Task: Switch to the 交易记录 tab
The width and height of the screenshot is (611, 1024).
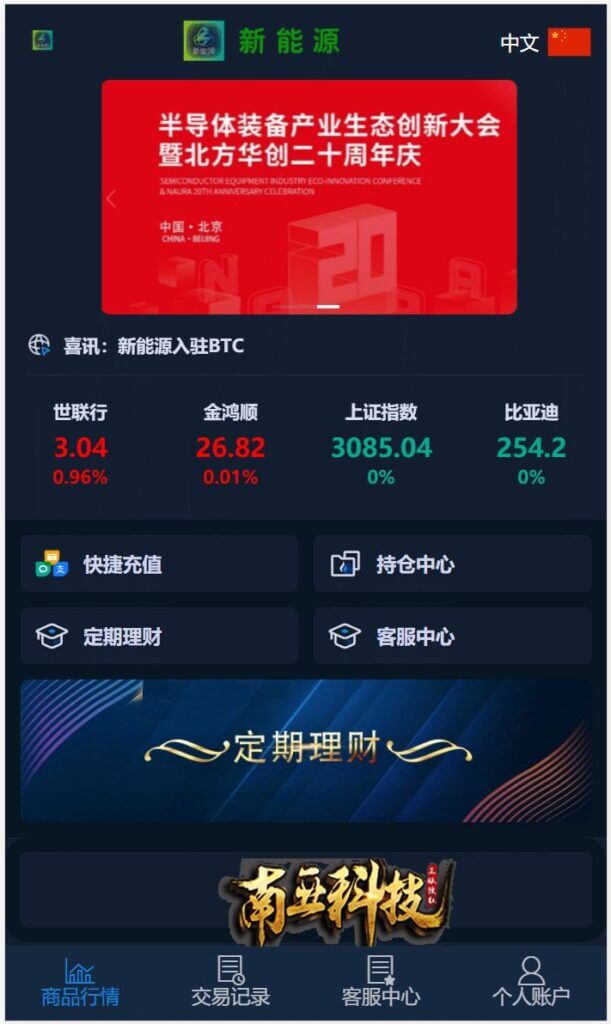Action: click(x=230, y=982)
